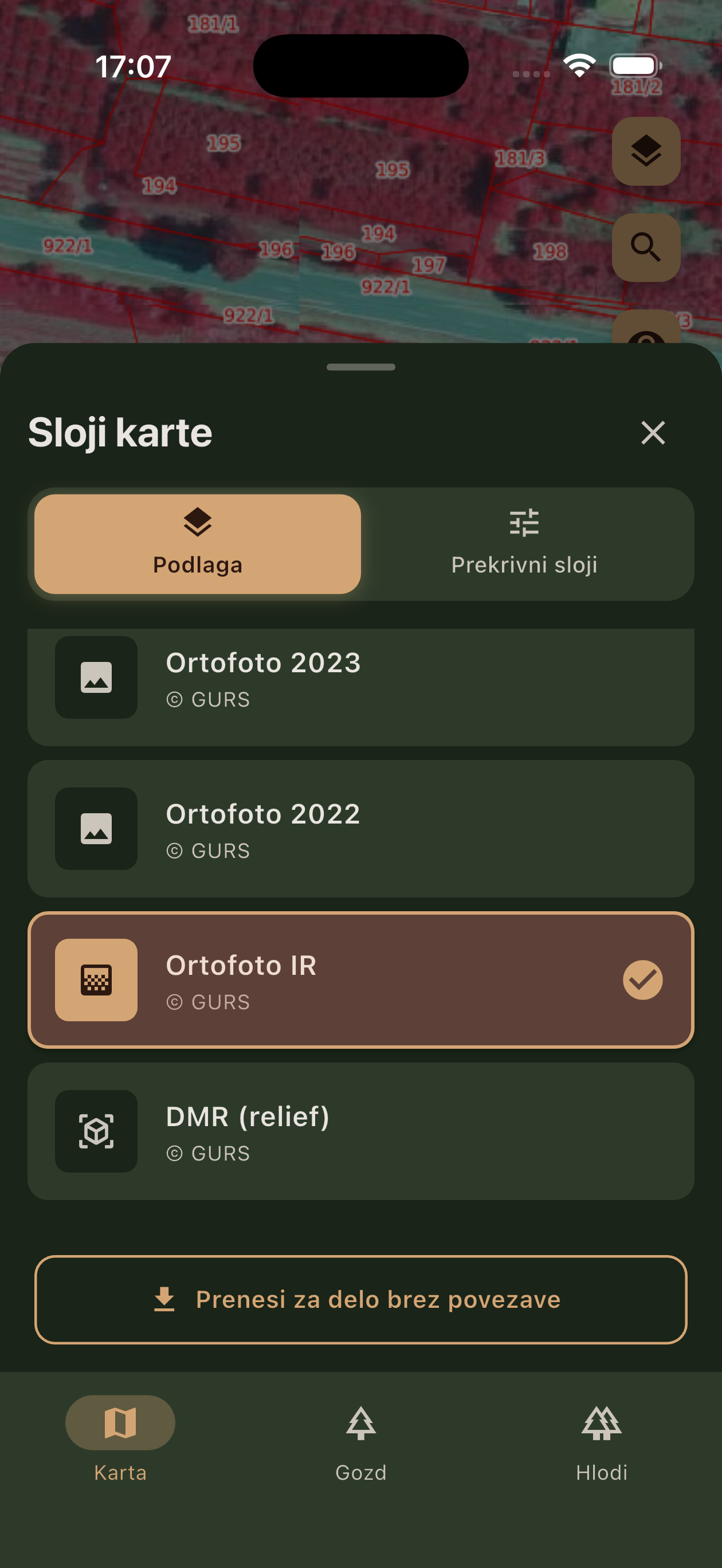The width and height of the screenshot is (722, 1568).
Task: Select the Ortofoto 2022 layer
Action: 361,829
